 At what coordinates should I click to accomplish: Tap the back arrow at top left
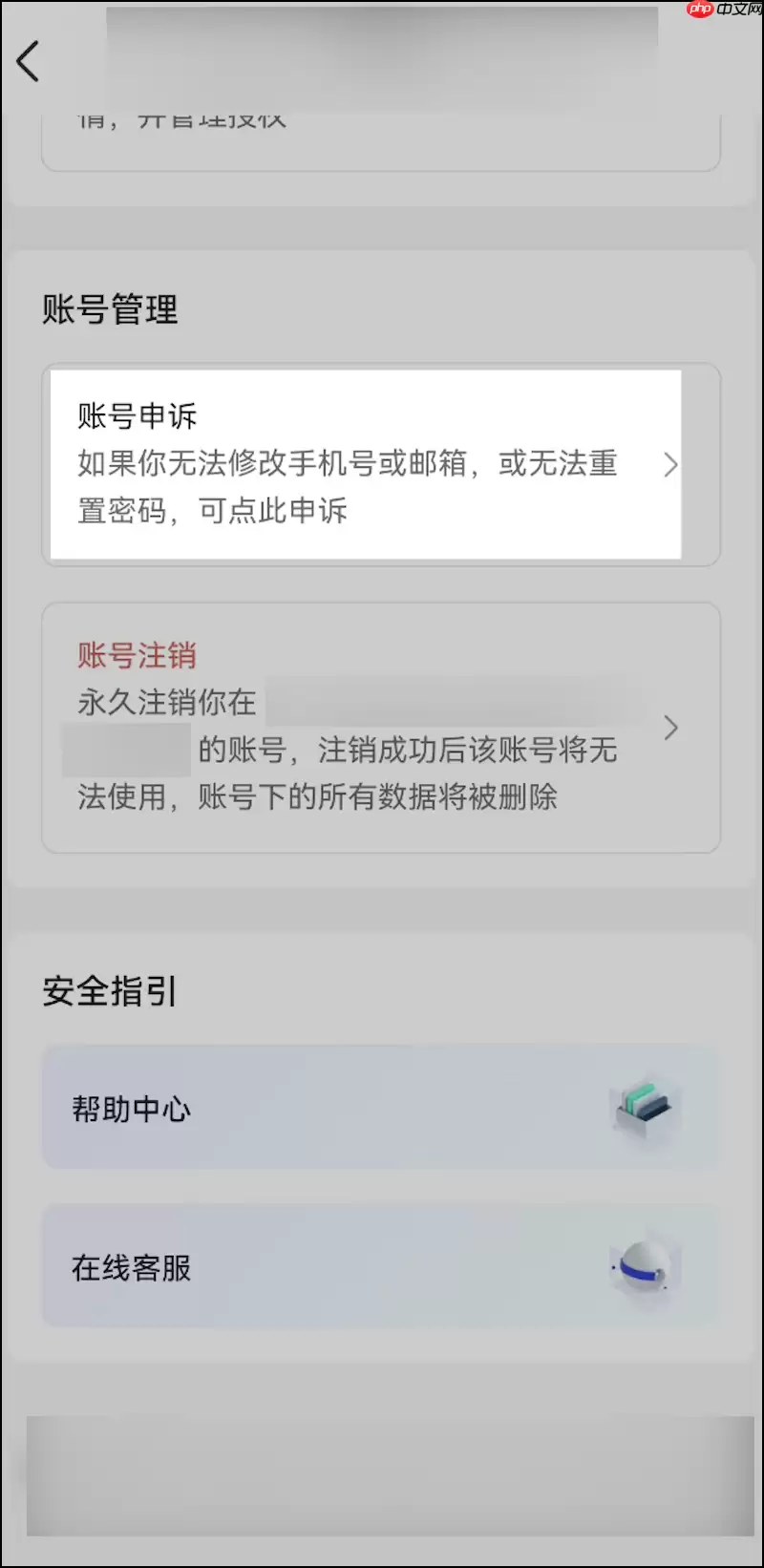pos(29,60)
